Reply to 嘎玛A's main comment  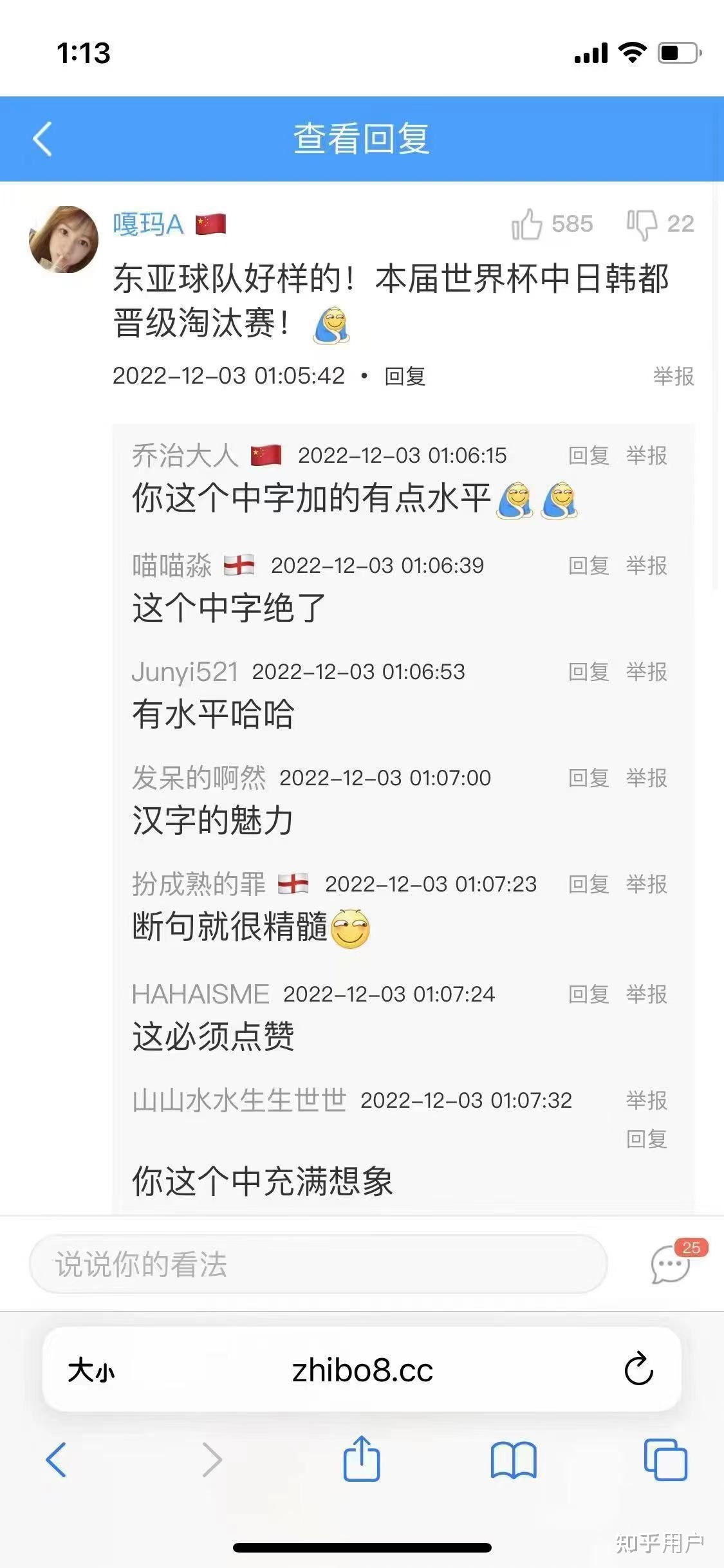[405, 377]
